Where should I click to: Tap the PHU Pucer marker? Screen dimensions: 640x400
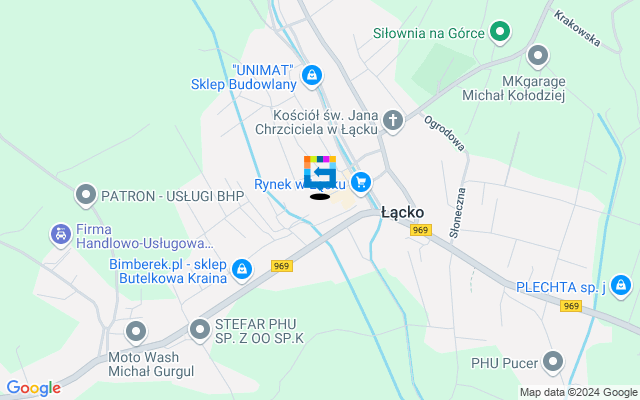pyautogui.click(x=554, y=362)
